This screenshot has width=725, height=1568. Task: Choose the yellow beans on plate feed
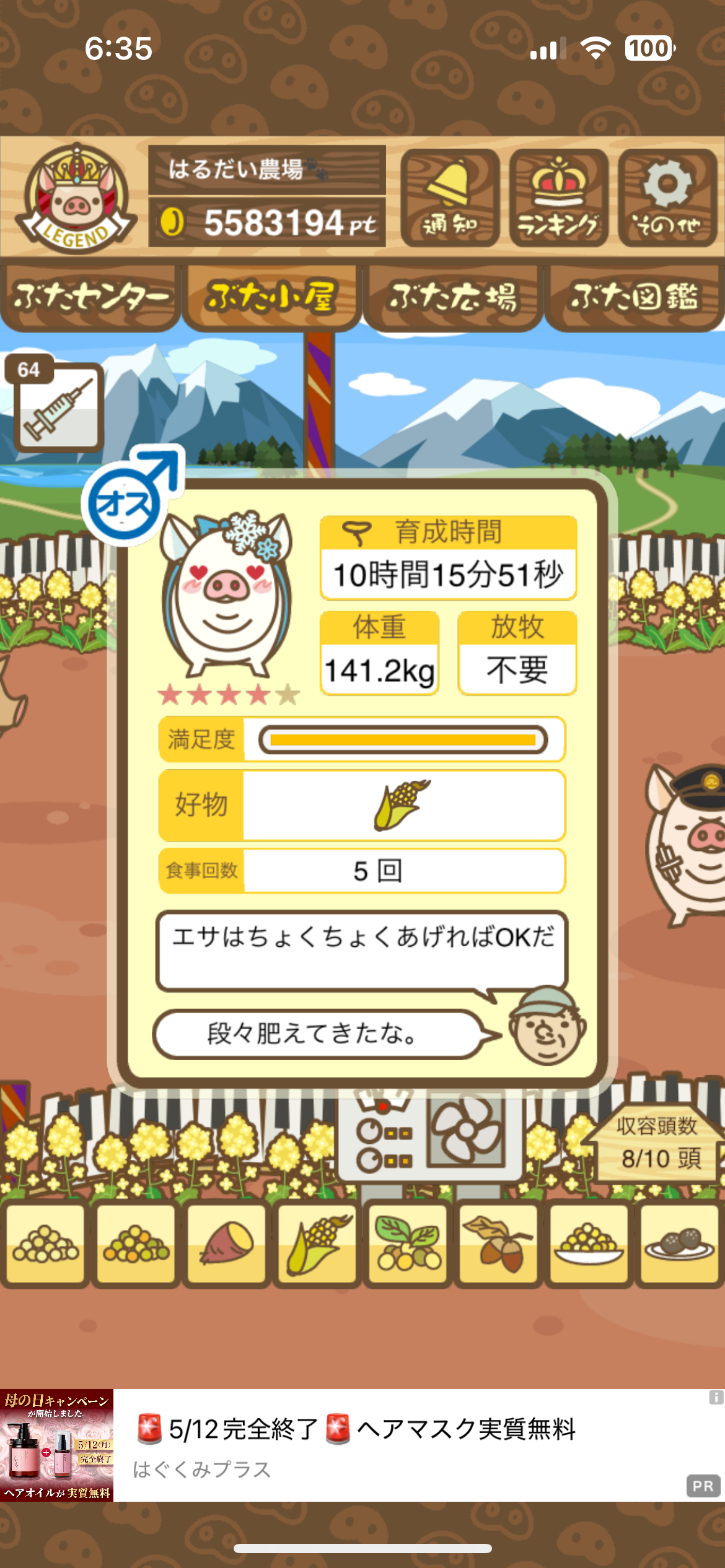pyautogui.click(x=589, y=1244)
